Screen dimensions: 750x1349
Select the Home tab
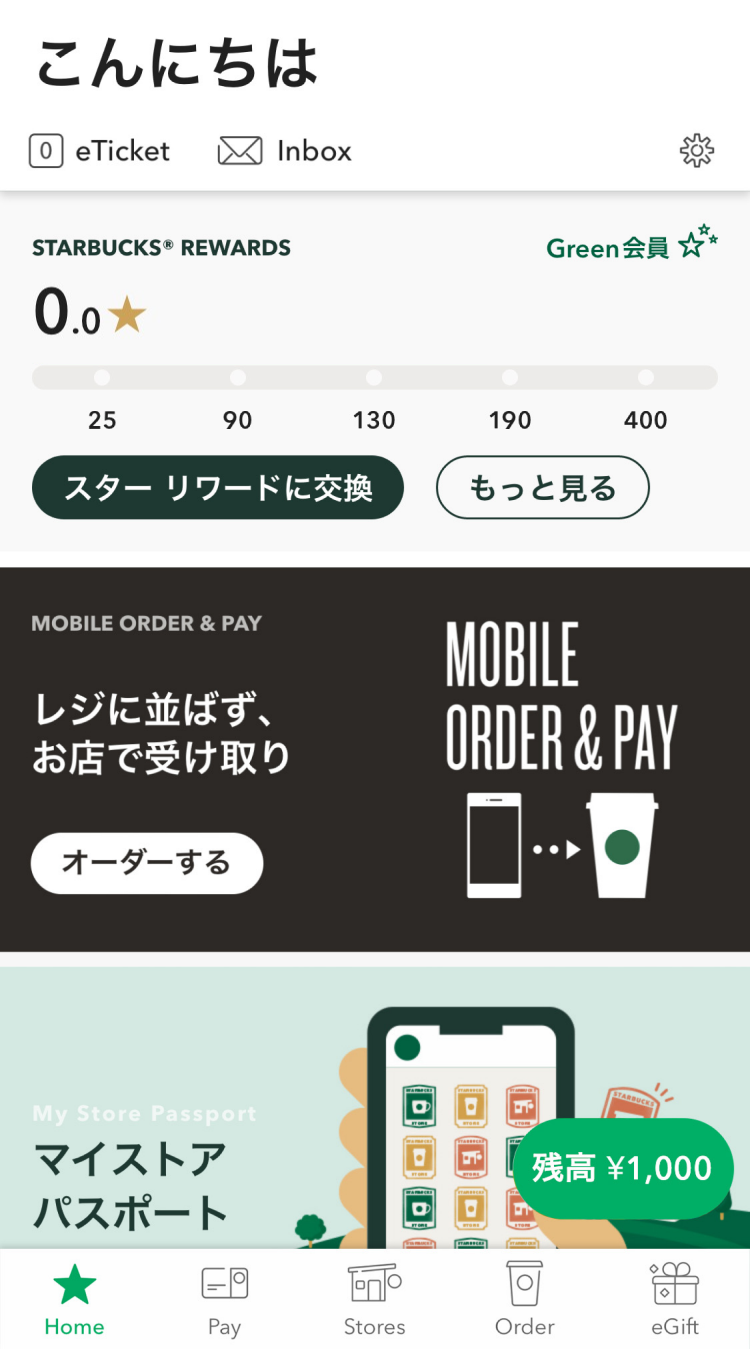click(x=74, y=1298)
